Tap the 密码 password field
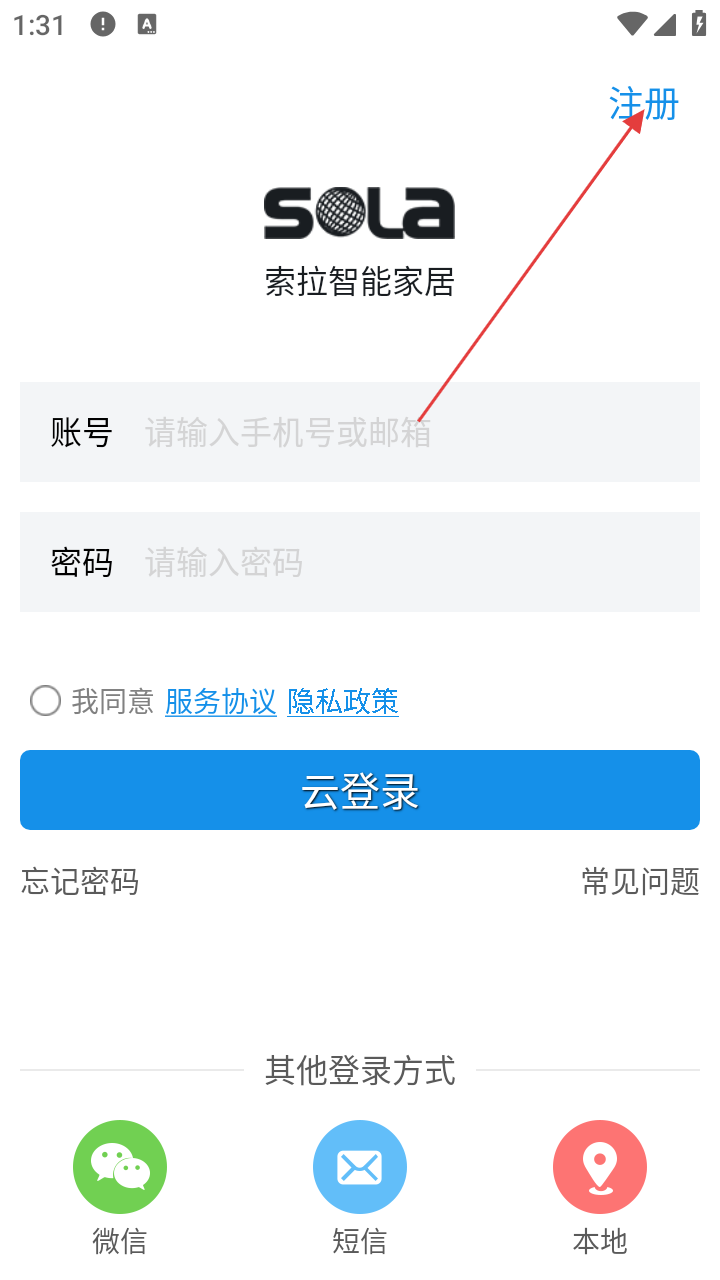 pyautogui.click(x=360, y=562)
